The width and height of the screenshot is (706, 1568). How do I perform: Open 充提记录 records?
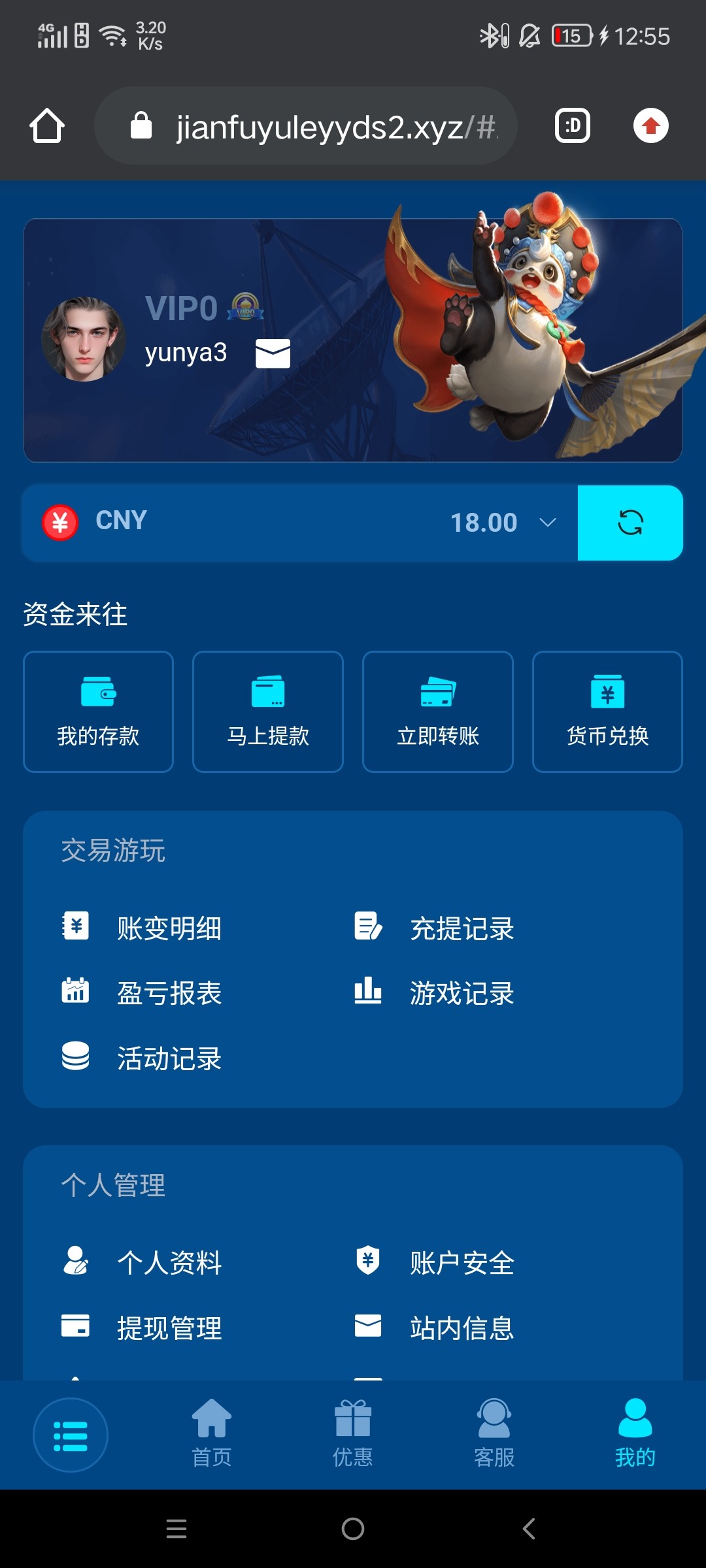[462, 928]
